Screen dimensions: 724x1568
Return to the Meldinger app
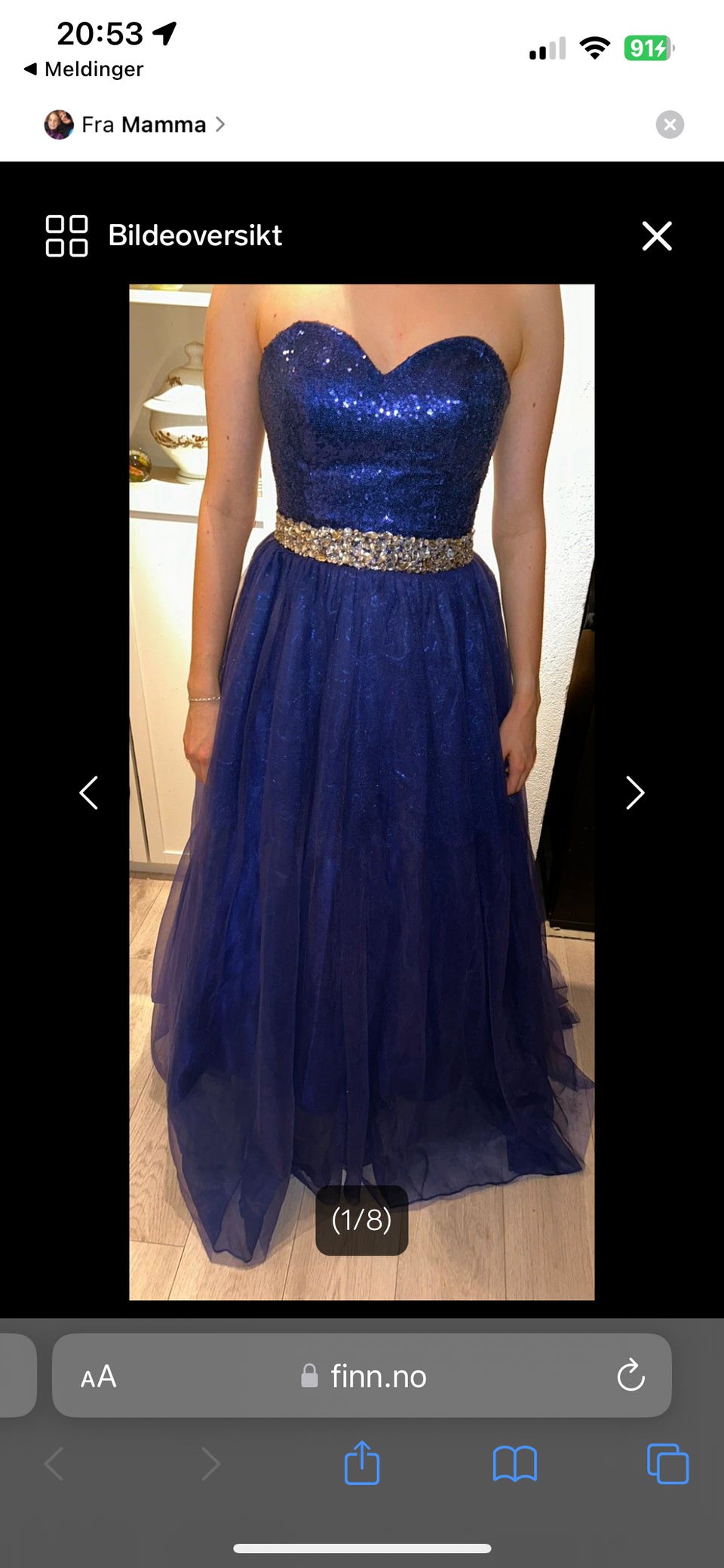click(84, 69)
